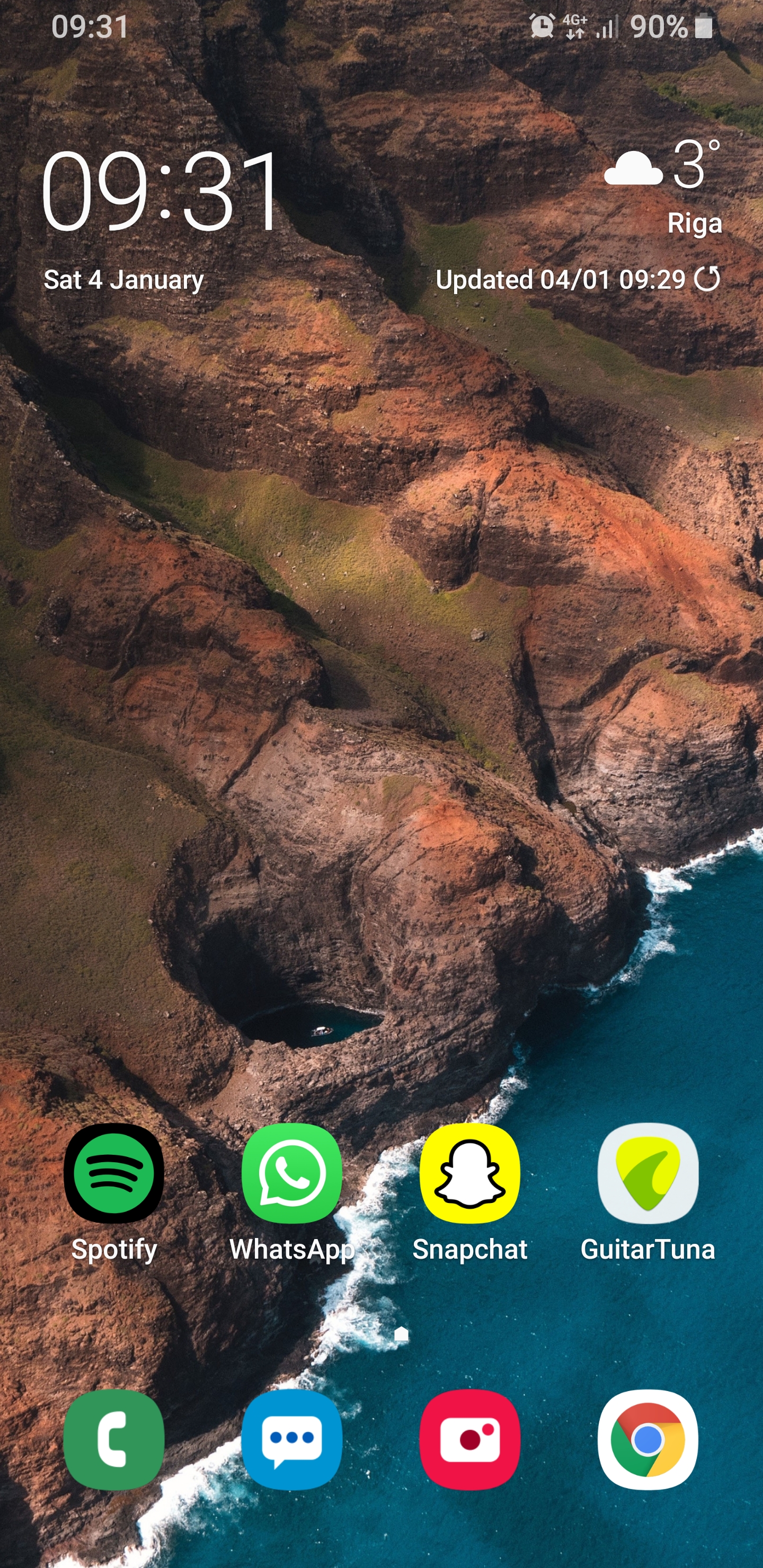763x1568 pixels.
Task: Refresh the weather widget
Action: click(x=707, y=279)
